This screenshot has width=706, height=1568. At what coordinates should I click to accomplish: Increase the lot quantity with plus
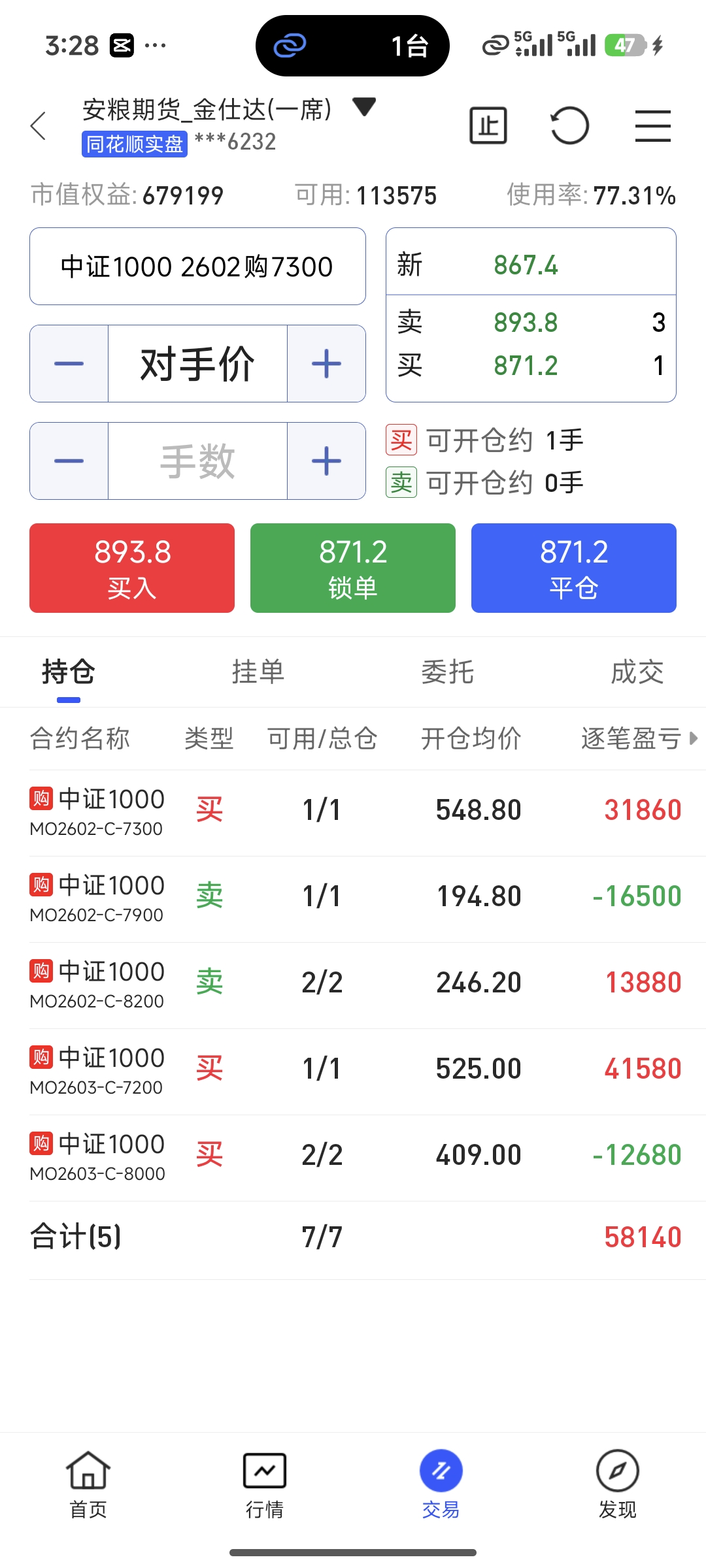click(x=326, y=461)
